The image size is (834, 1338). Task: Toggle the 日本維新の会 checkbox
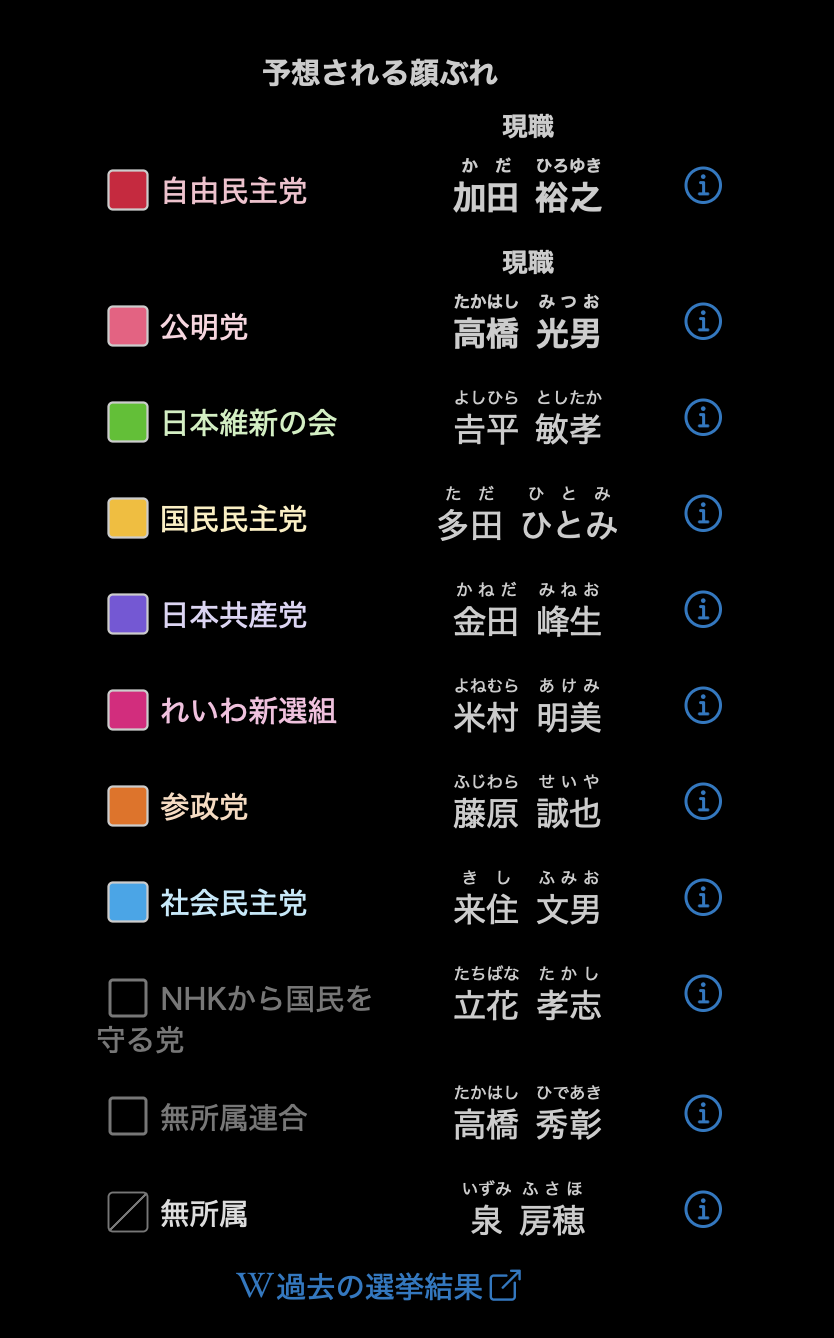(x=128, y=422)
